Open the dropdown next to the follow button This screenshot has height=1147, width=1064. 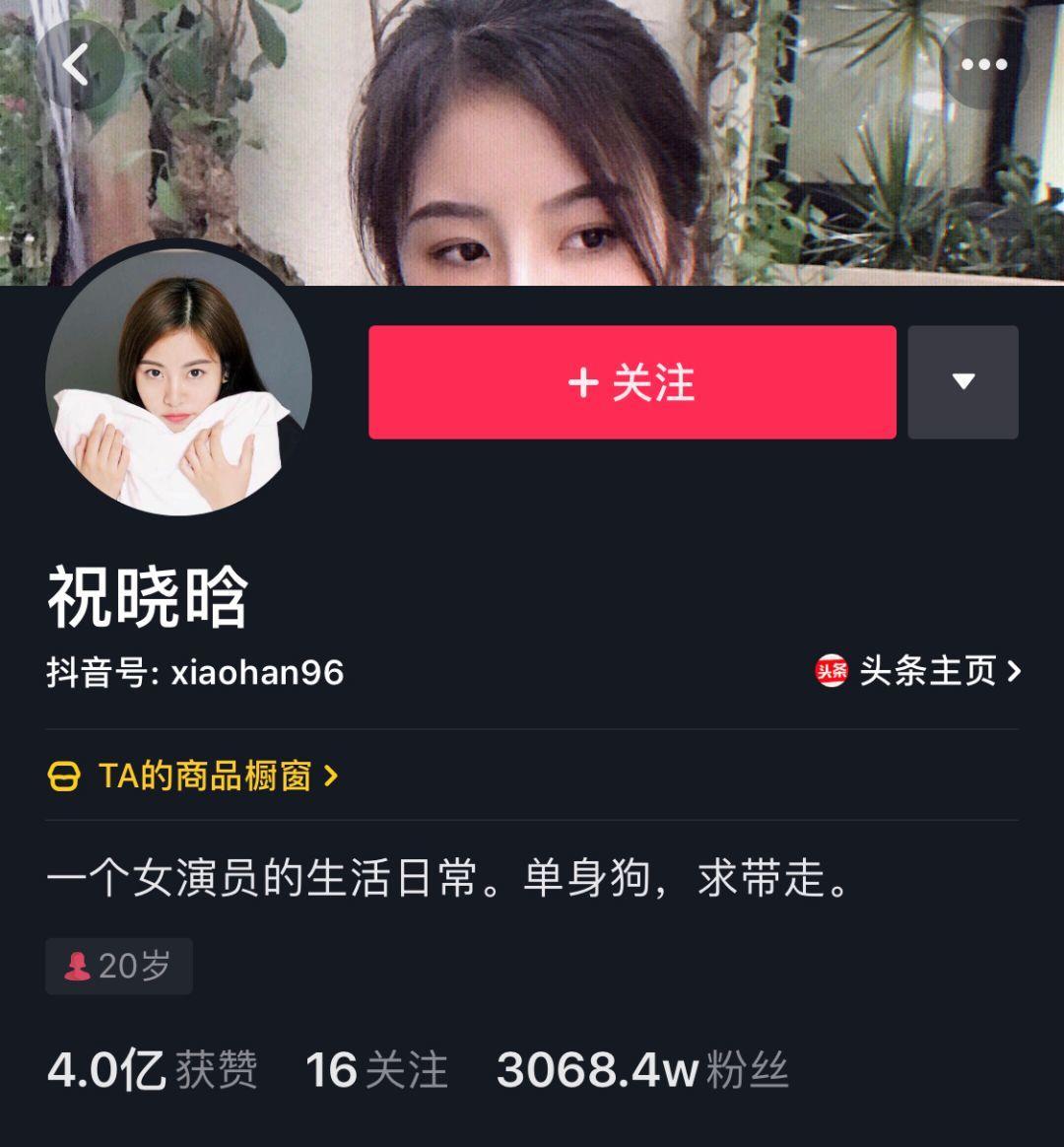point(964,381)
